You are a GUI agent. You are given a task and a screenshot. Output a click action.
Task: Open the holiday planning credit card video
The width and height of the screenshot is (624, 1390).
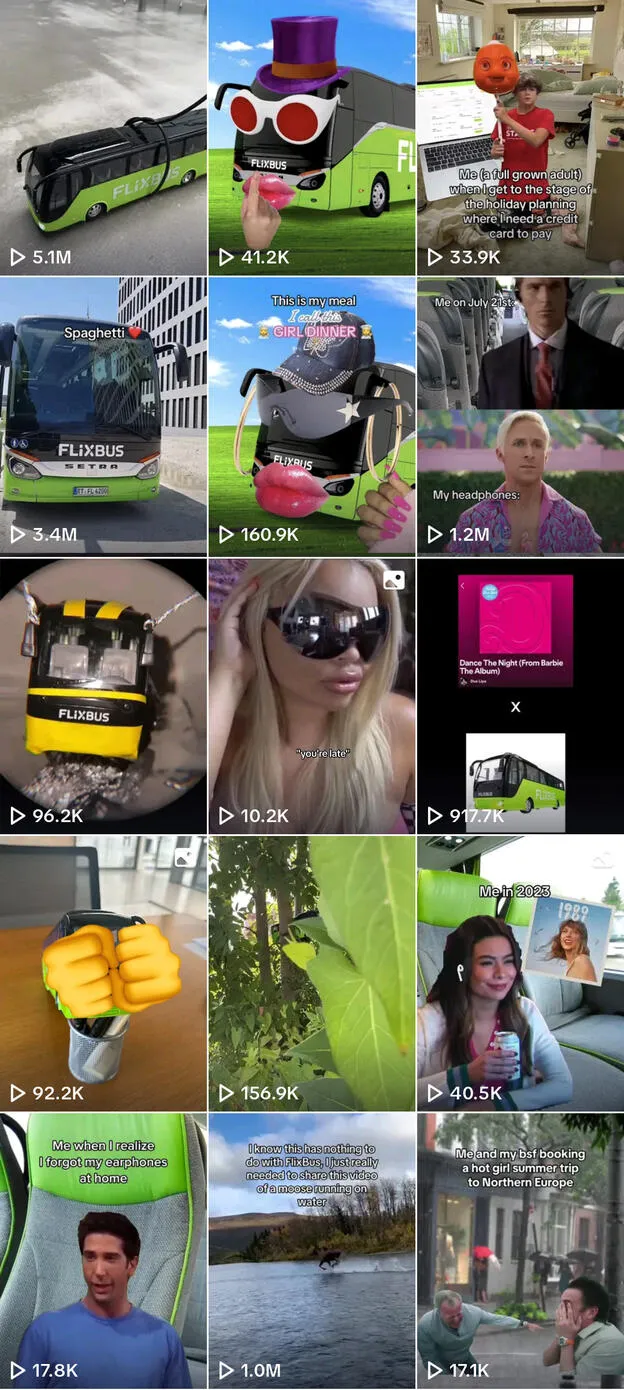[520, 137]
